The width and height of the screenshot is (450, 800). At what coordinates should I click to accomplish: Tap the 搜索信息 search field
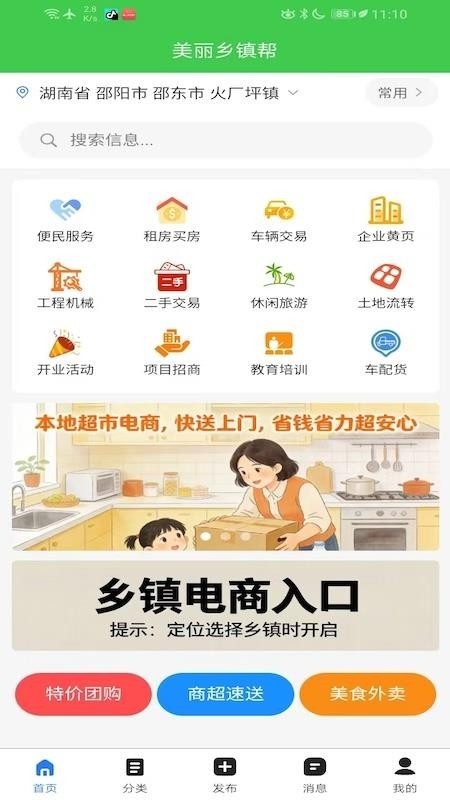pos(225,140)
